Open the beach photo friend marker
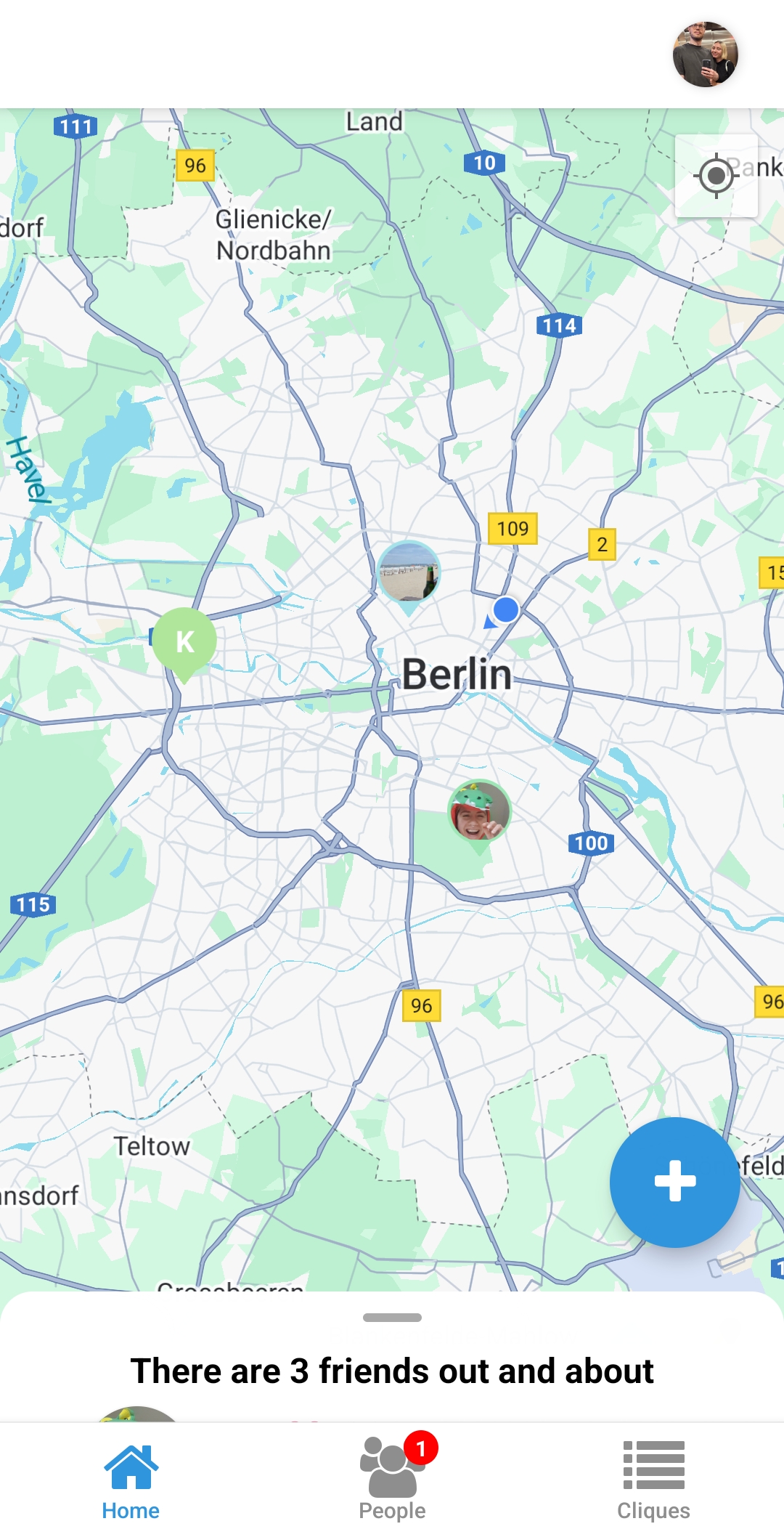Image resolution: width=784 pixels, height=1529 pixels. 409,573
